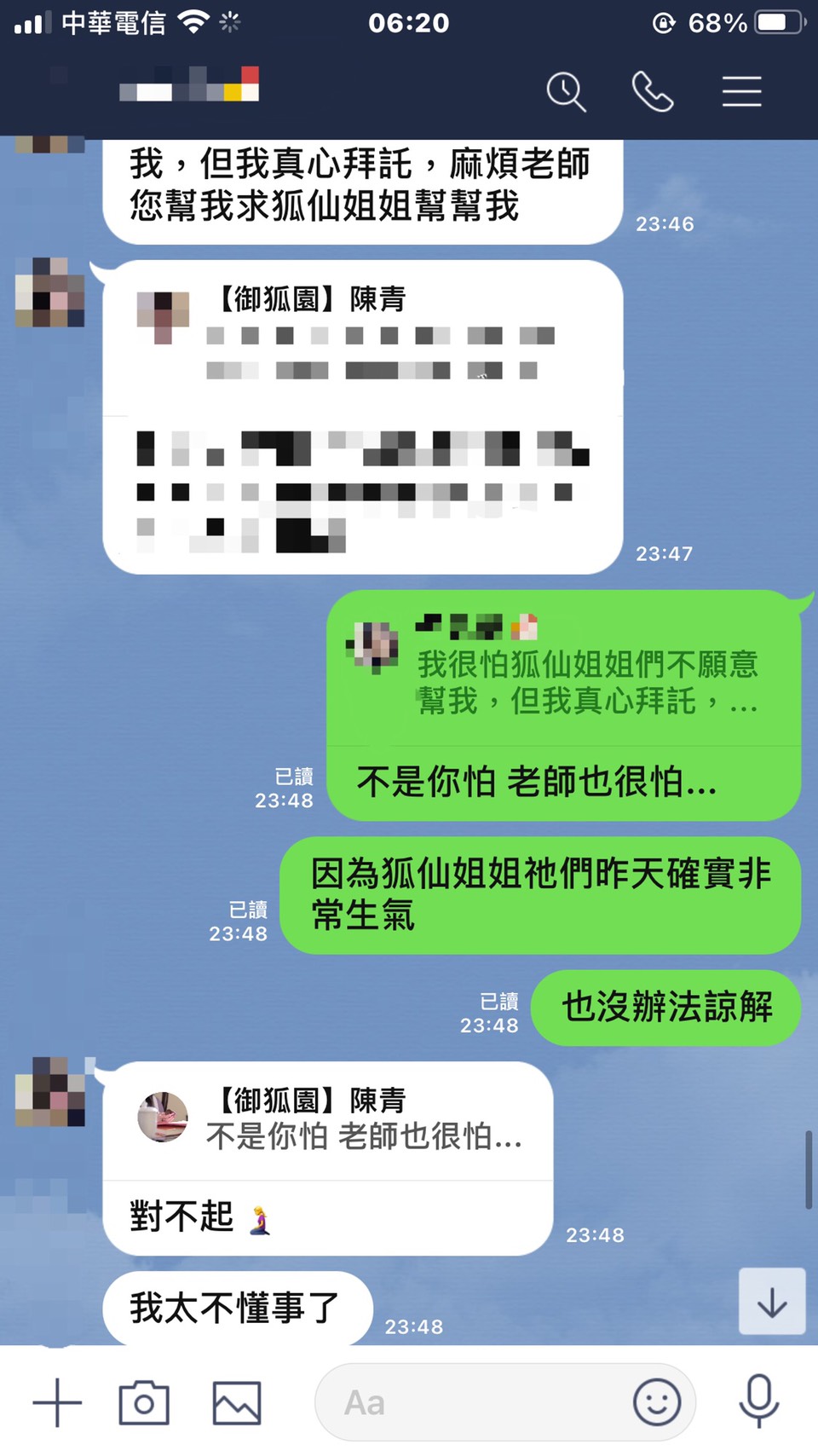
Task: Open the plus attachment menu
Action: pos(57,1402)
